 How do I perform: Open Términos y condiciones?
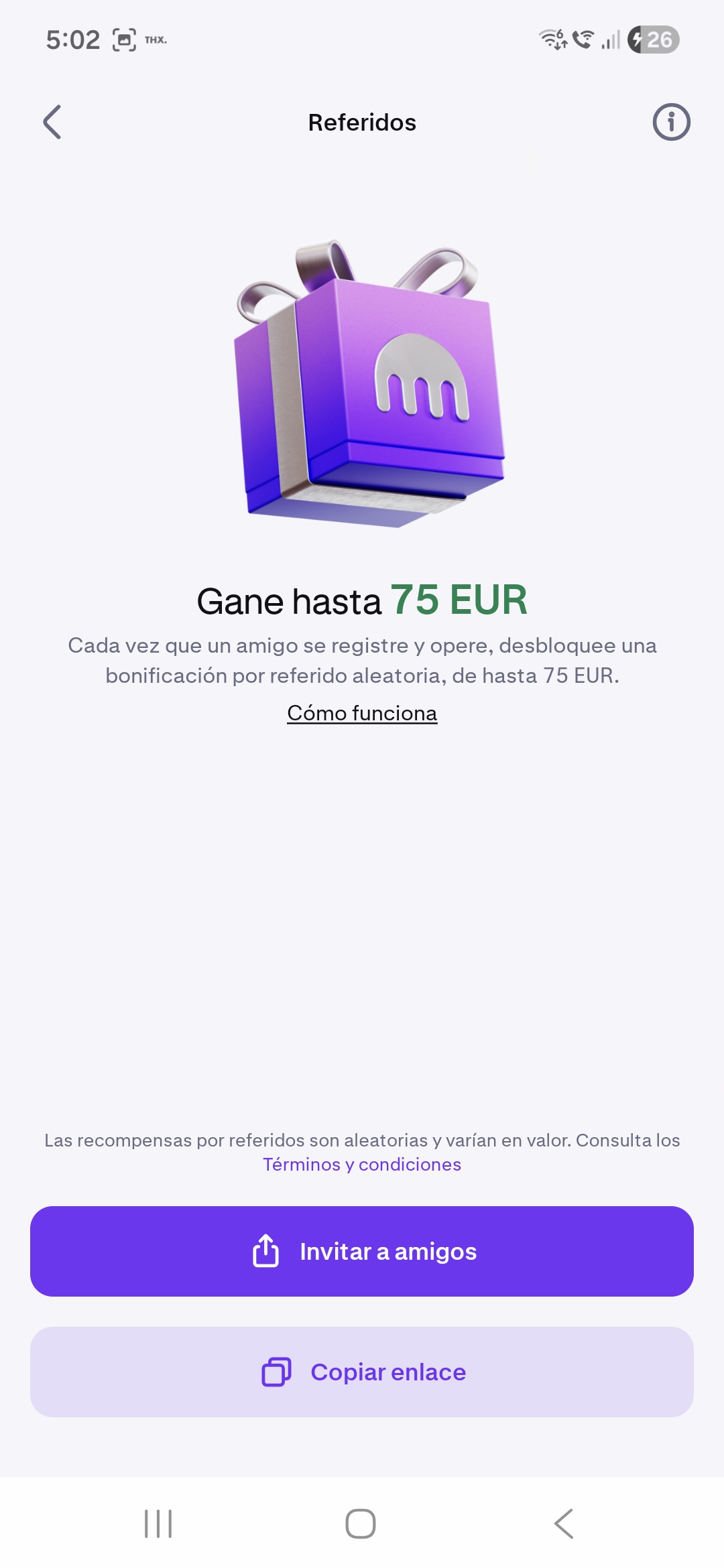[362, 1165]
